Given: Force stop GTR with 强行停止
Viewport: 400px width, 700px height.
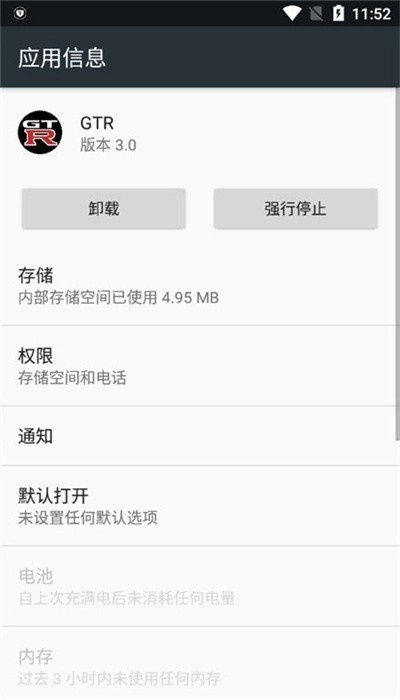Looking at the screenshot, I should point(296,208).
